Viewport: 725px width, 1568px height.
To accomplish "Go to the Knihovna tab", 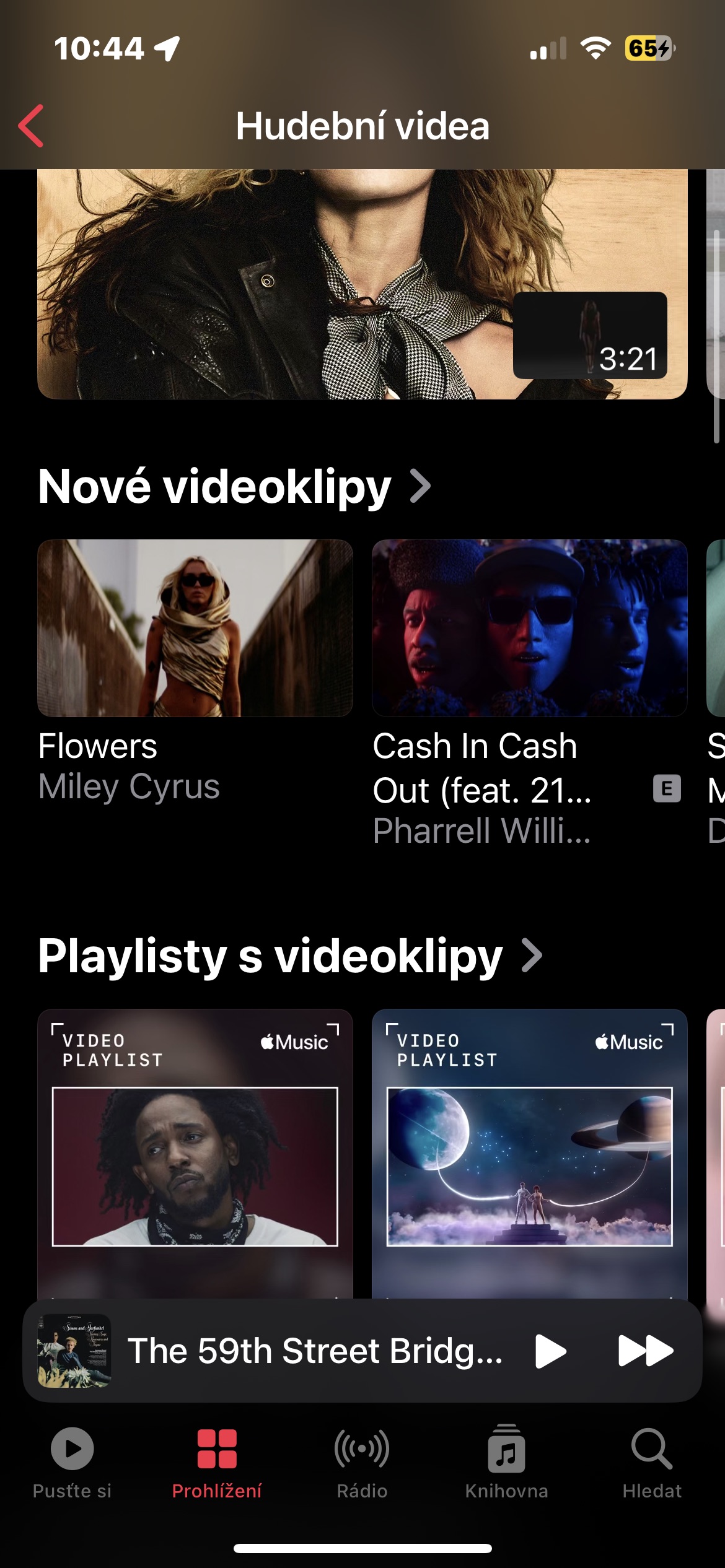I will tap(507, 1464).
